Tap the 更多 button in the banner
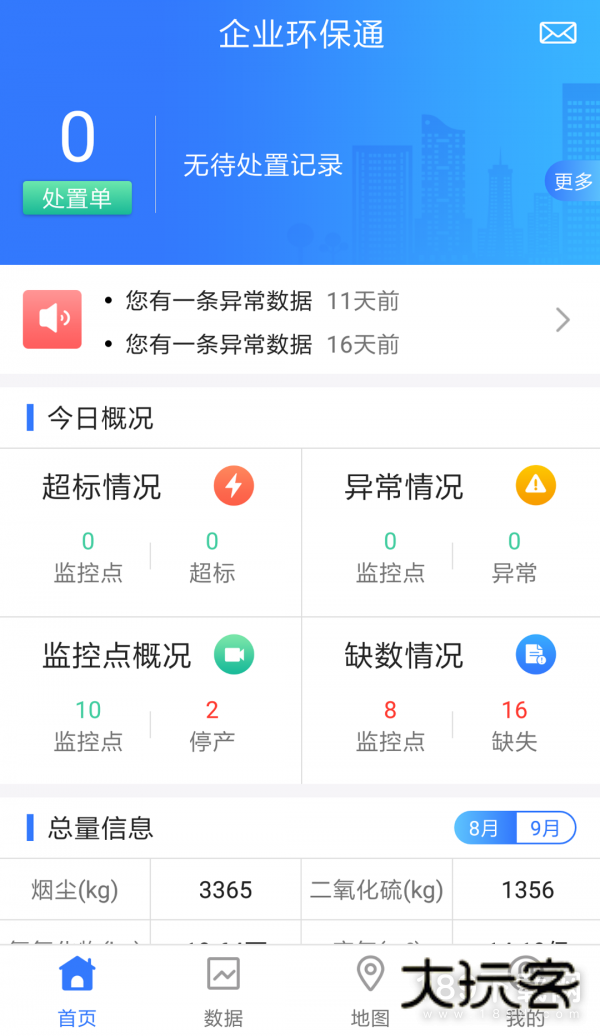 click(x=573, y=181)
